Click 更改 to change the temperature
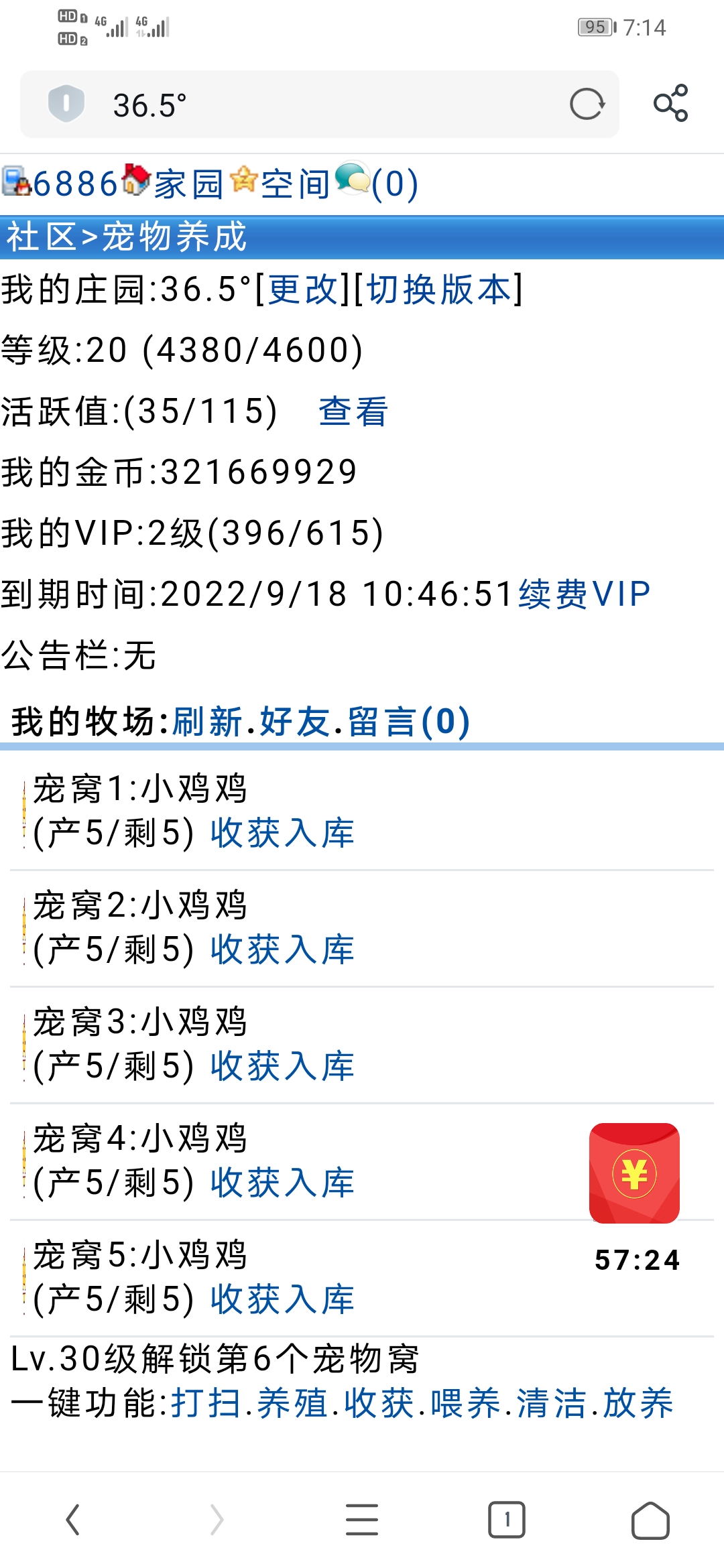Image resolution: width=724 pixels, height=1568 pixels. click(x=302, y=289)
